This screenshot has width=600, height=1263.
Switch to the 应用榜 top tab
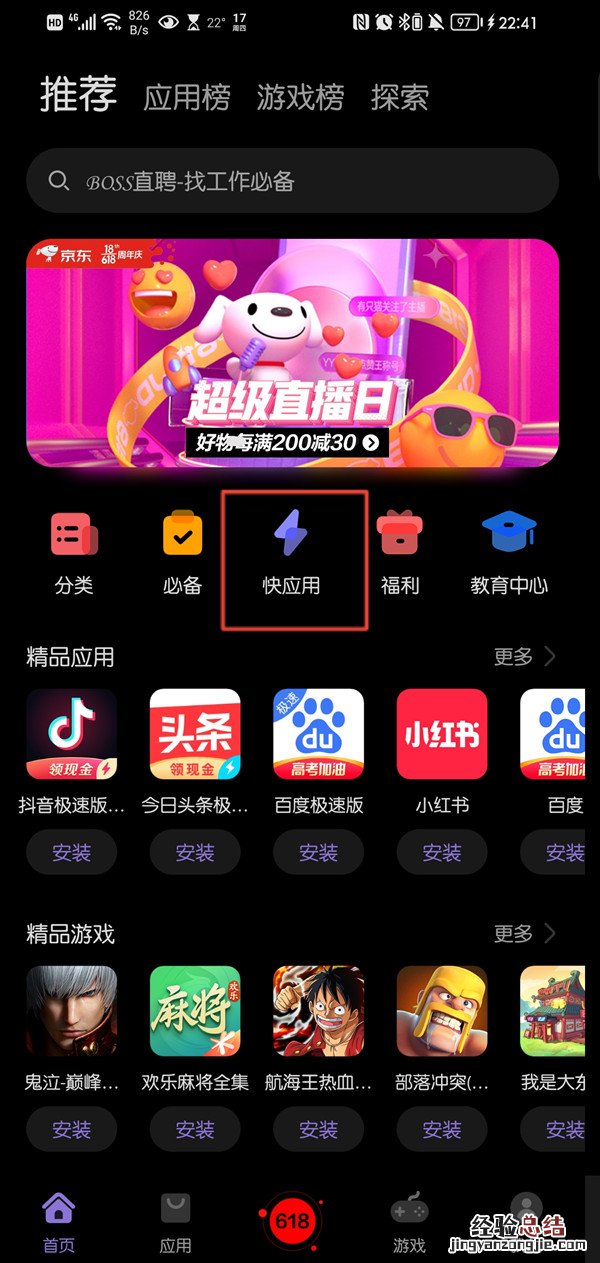pyautogui.click(x=187, y=97)
